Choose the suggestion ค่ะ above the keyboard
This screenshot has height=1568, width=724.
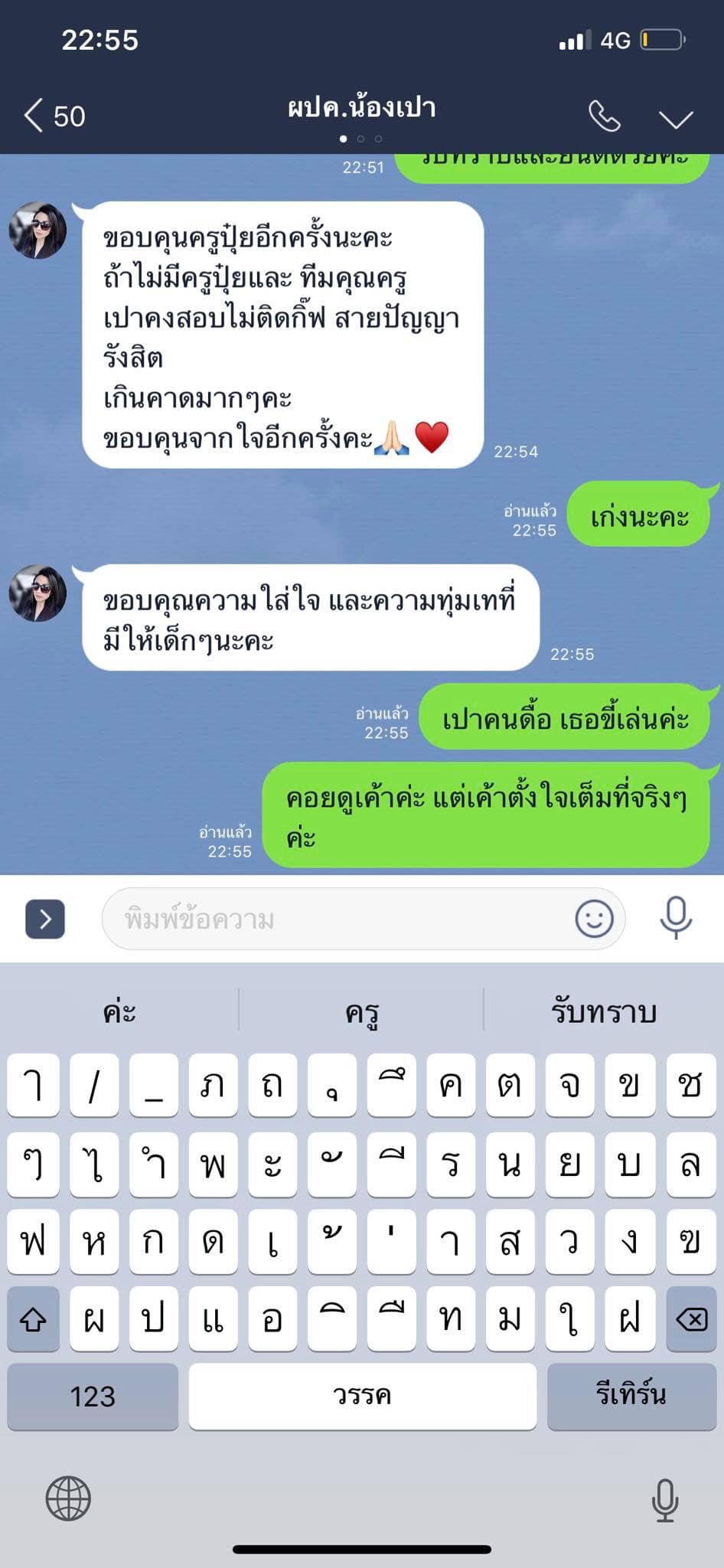click(x=119, y=1011)
